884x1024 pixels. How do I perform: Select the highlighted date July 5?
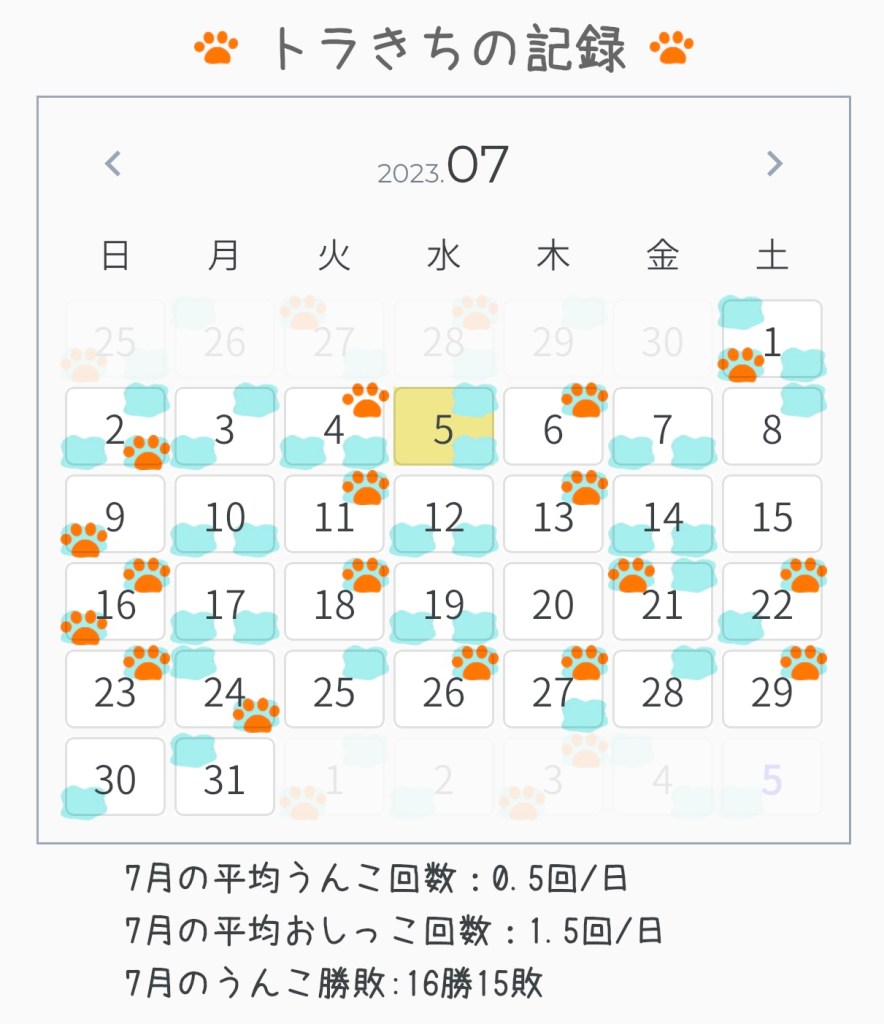click(443, 427)
